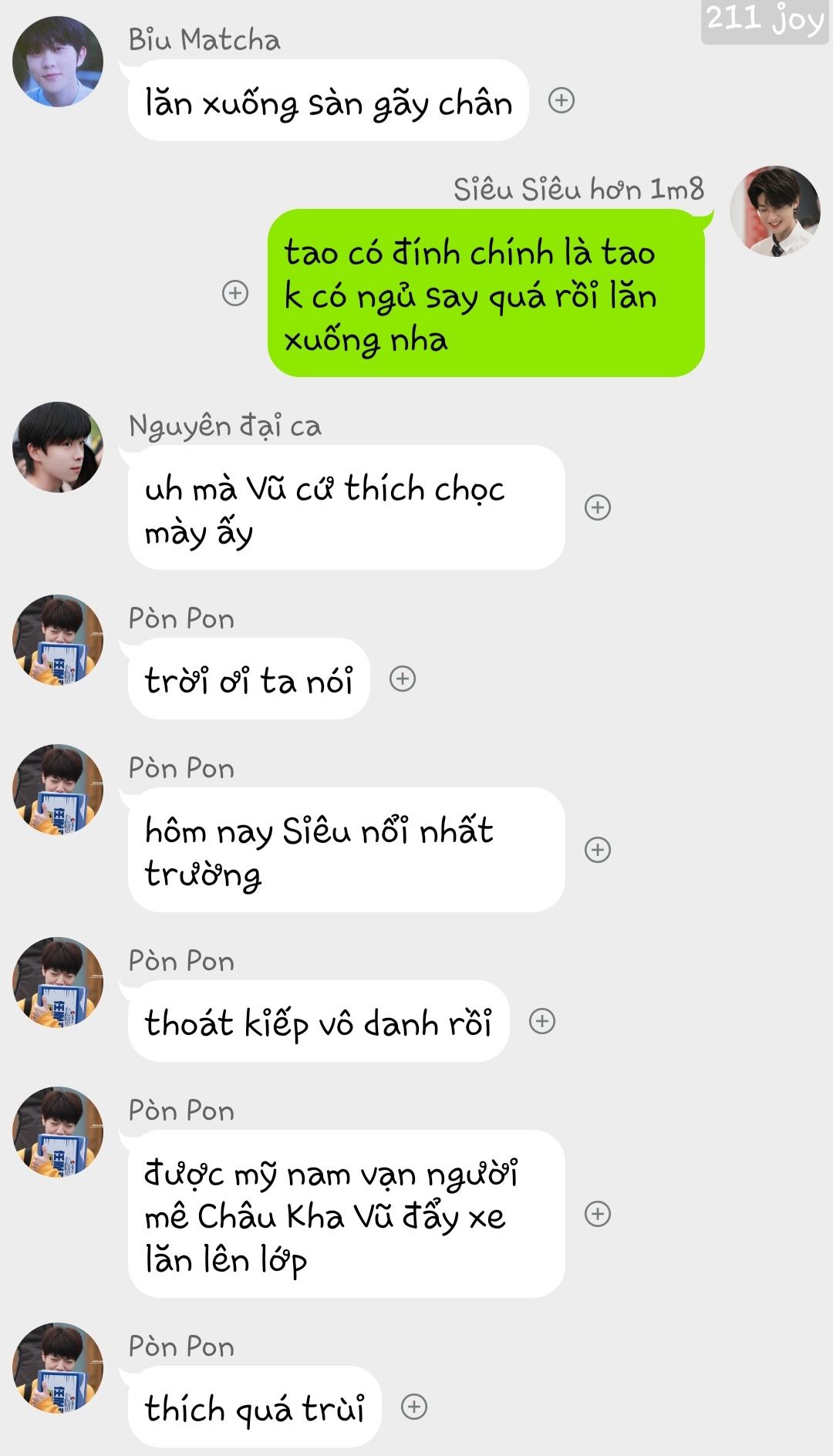The image size is (833, 1456).
Task: Tap plus icon next to "trời ơi ta nói"
Action: click(x=403, y=679)
